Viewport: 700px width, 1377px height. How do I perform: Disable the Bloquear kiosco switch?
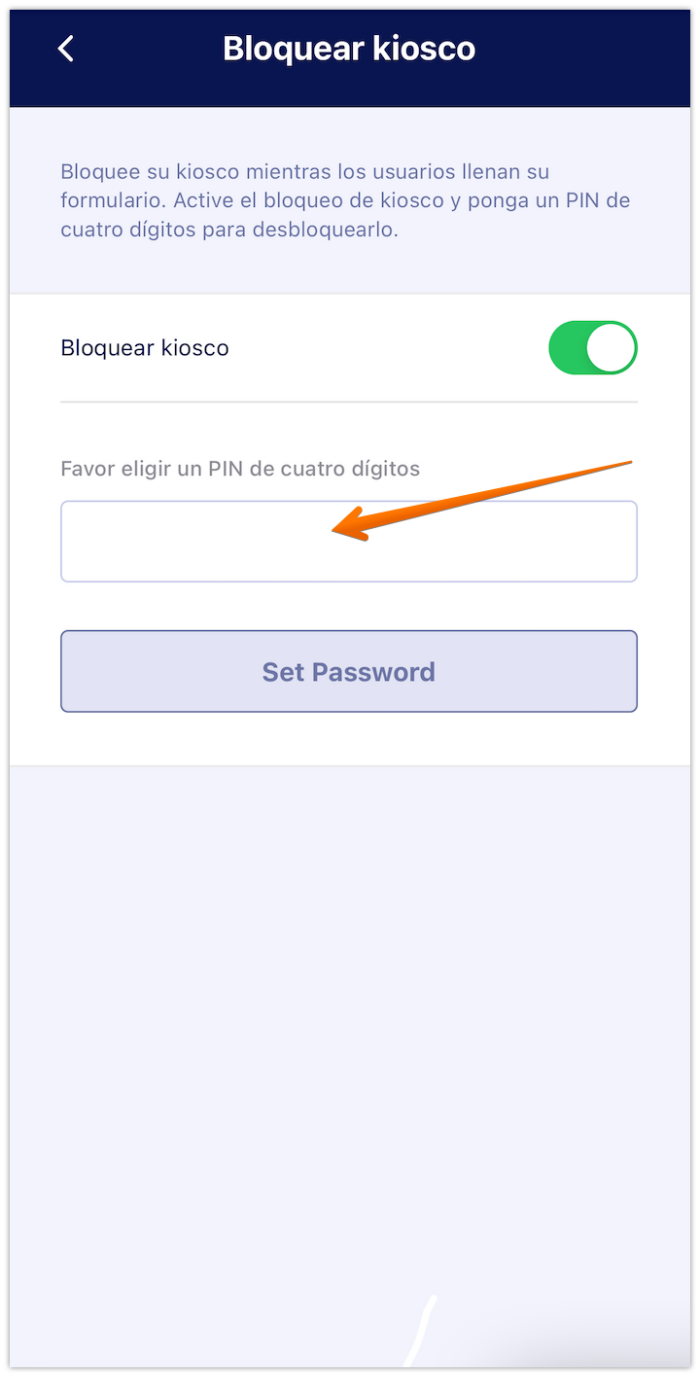pyautogui.click(x=592, y=348)
